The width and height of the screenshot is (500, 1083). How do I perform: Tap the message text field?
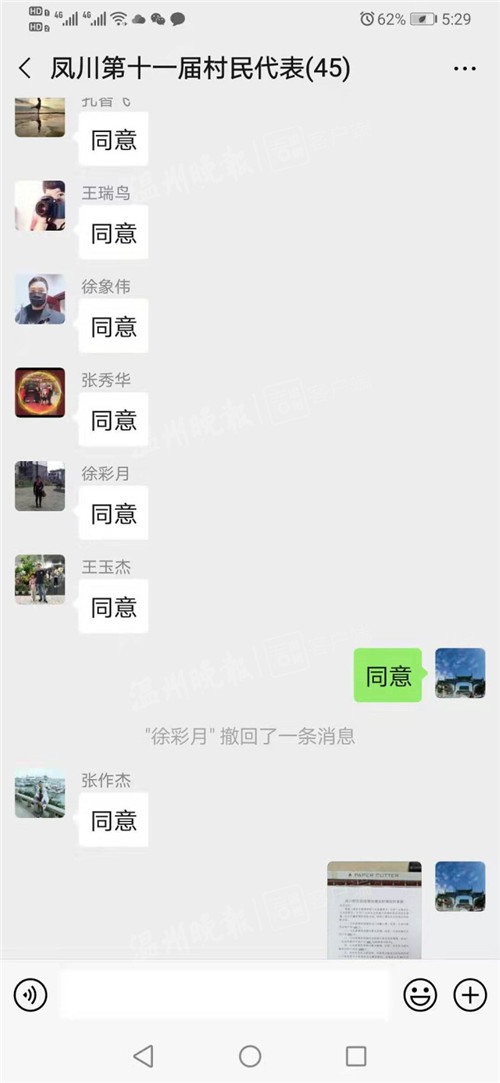[224, 995]
